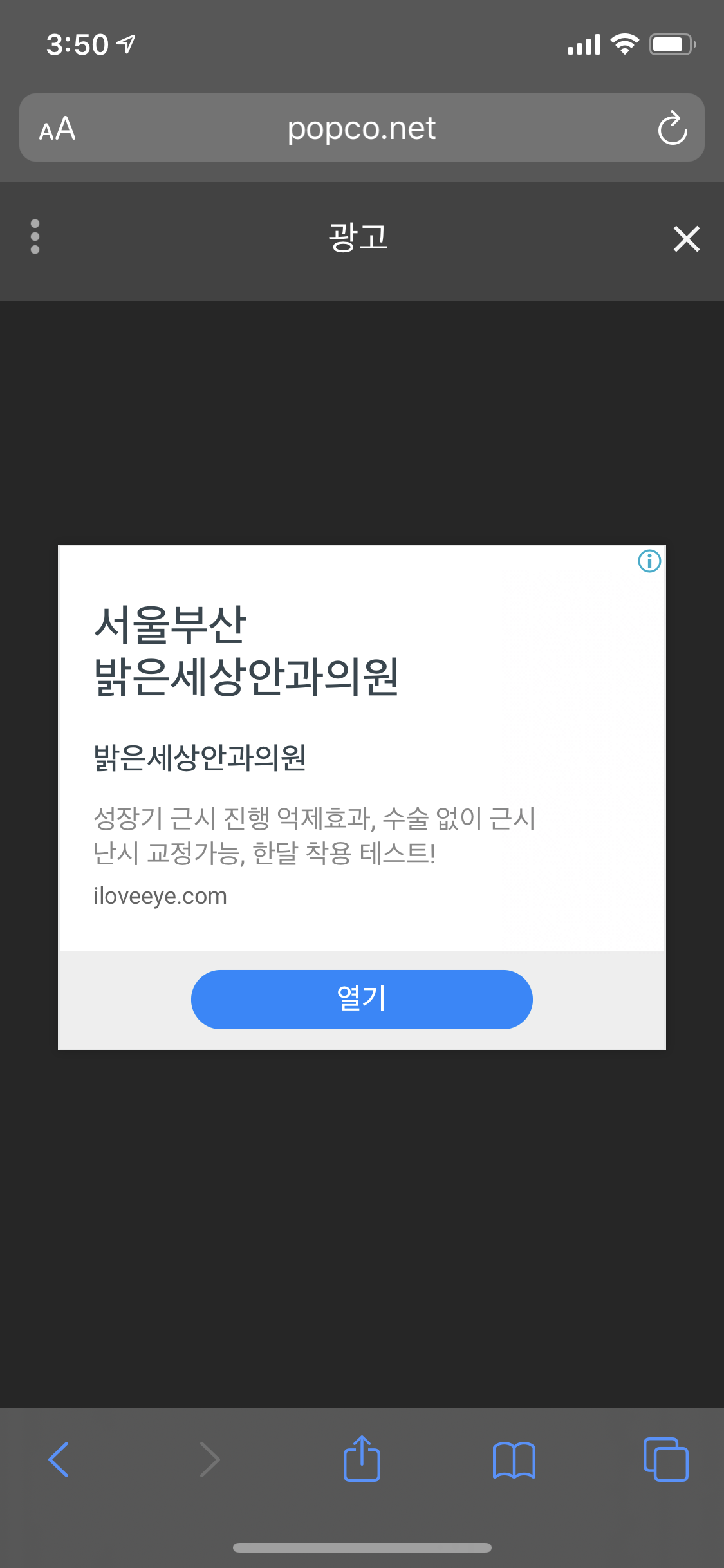The width and height of the screenshot is (724, 1568).
Task: Go back to the previous page
Action: pos(59,1459)
